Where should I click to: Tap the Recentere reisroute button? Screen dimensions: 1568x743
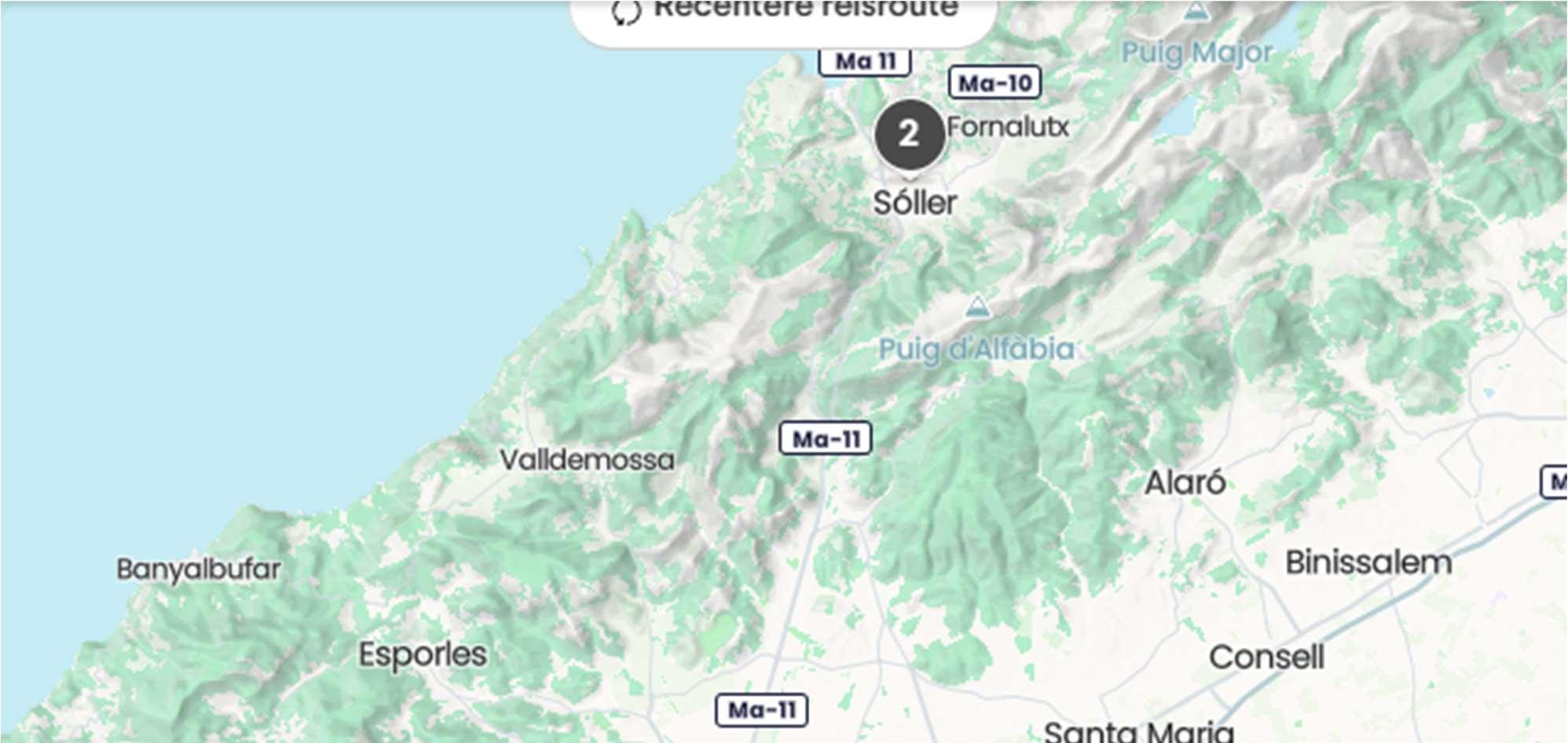[784, 16]
